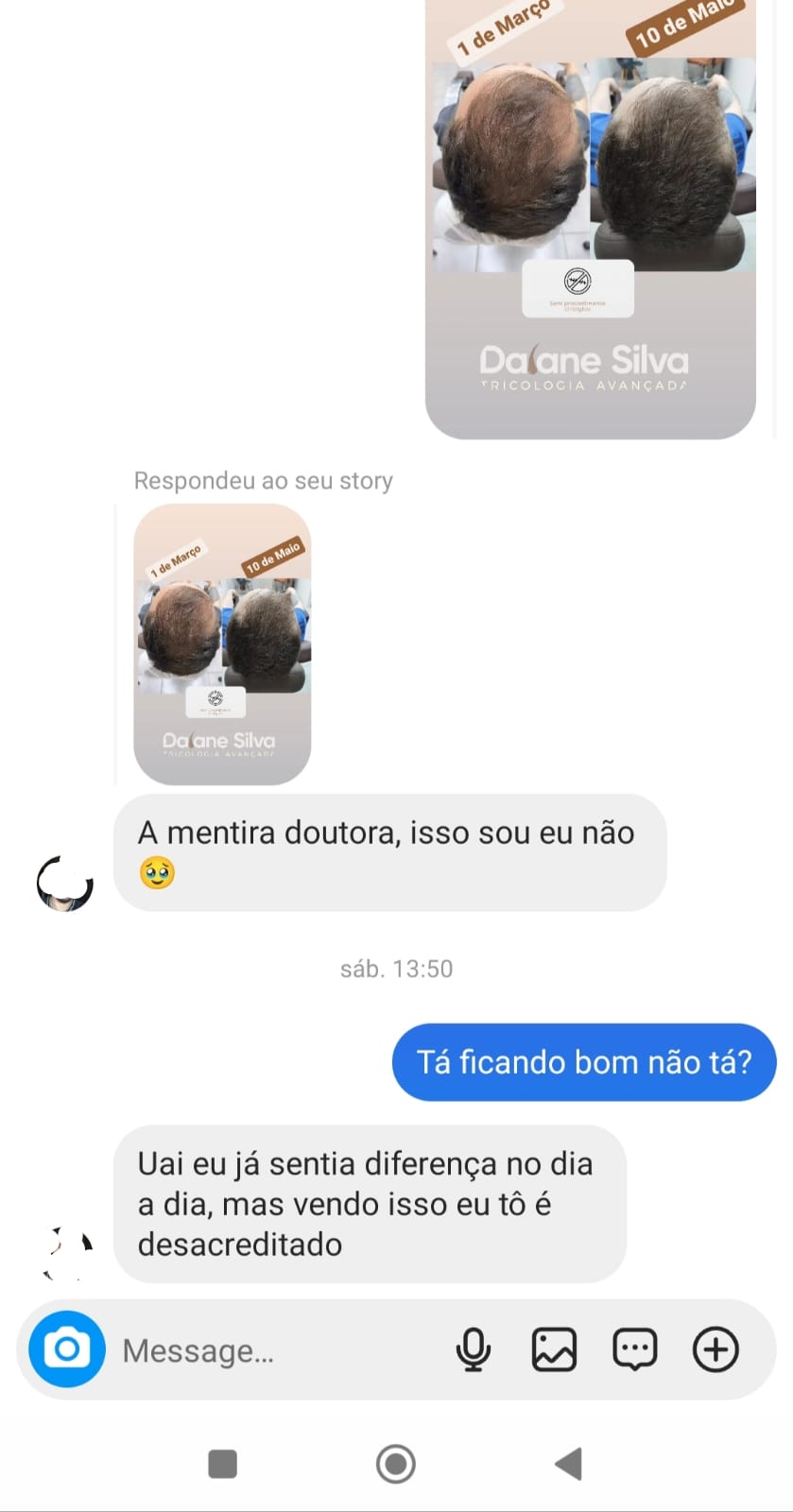Record a voice message with the microphone
Screen dimensions: 793x1512
tap(474, 1349)
